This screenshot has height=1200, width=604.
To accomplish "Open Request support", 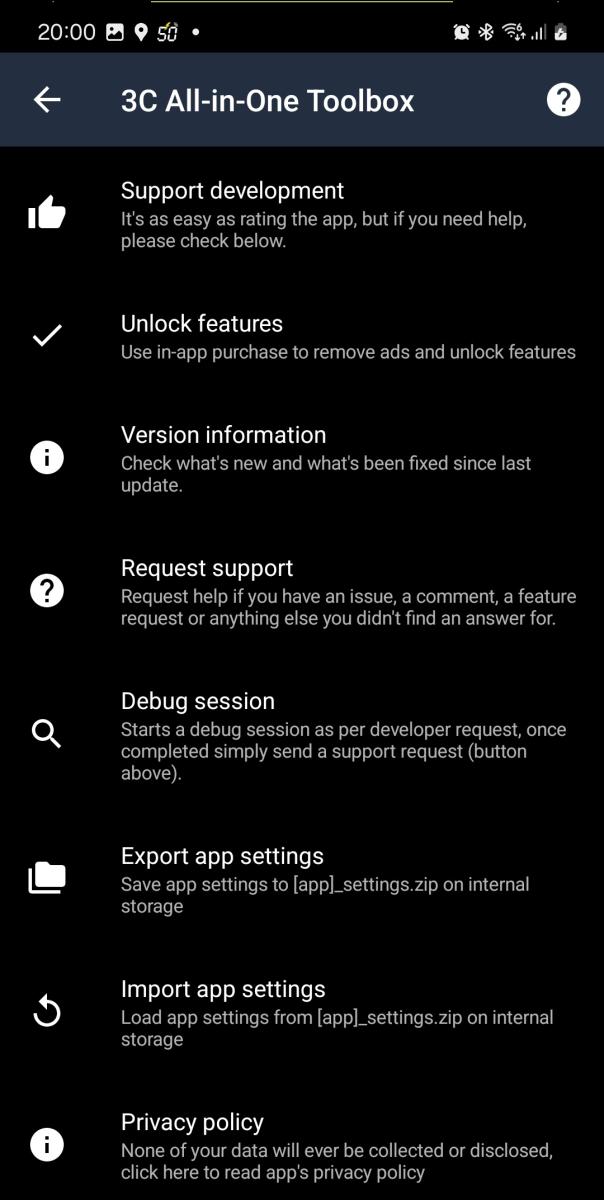I will pyautogui.click(x=302, y=592).
